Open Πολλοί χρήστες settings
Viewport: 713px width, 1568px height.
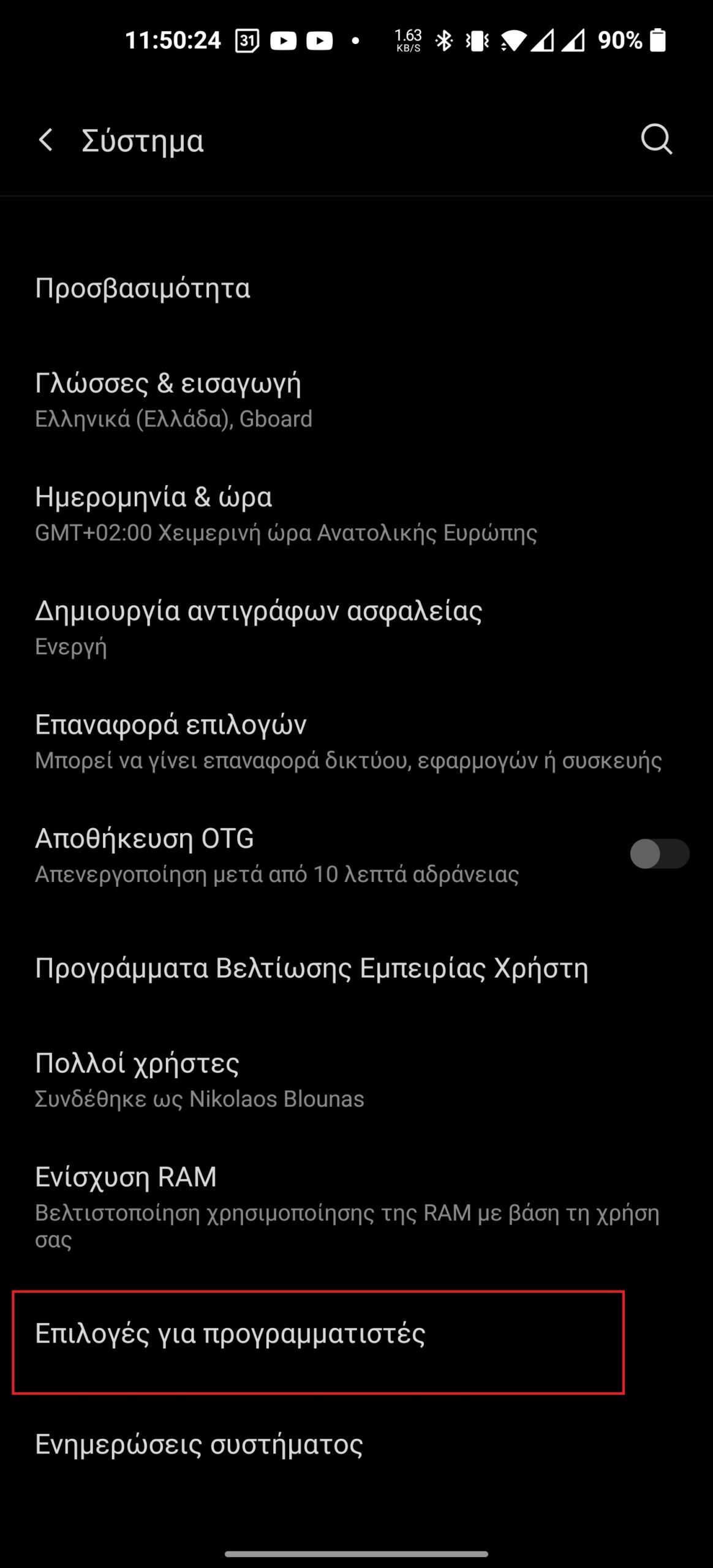(356, 1080)
